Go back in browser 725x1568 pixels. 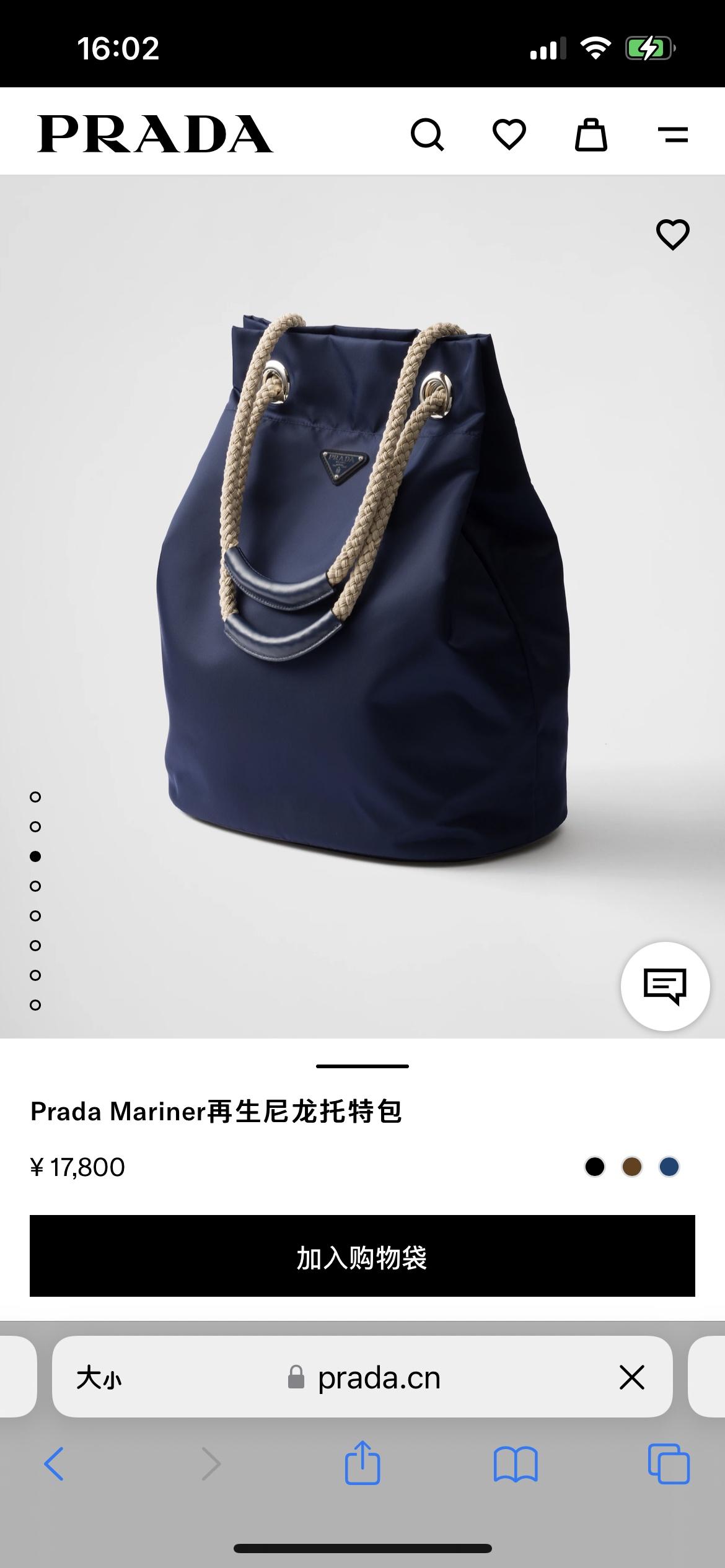click(x=55, y=1464)
